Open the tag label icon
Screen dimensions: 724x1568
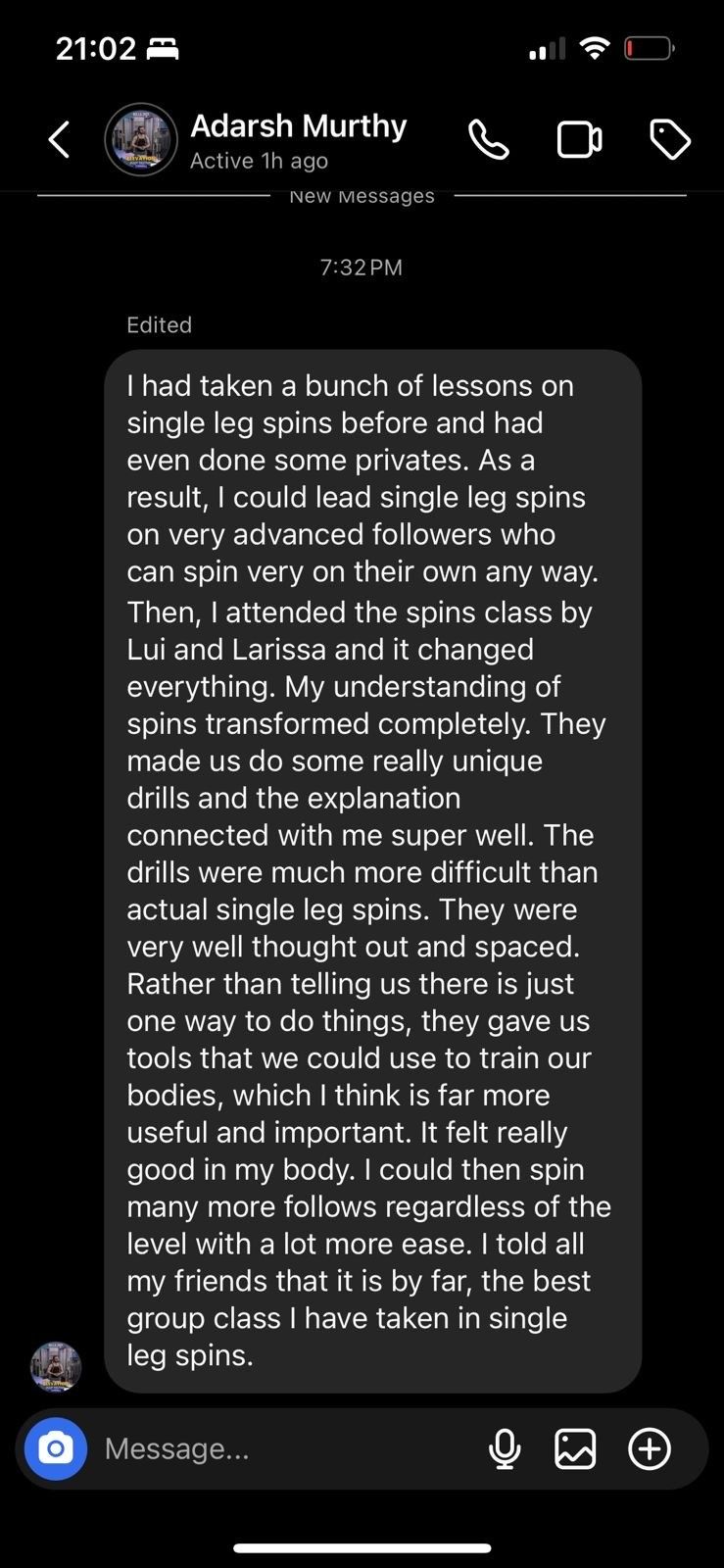(x=670, y=140)
